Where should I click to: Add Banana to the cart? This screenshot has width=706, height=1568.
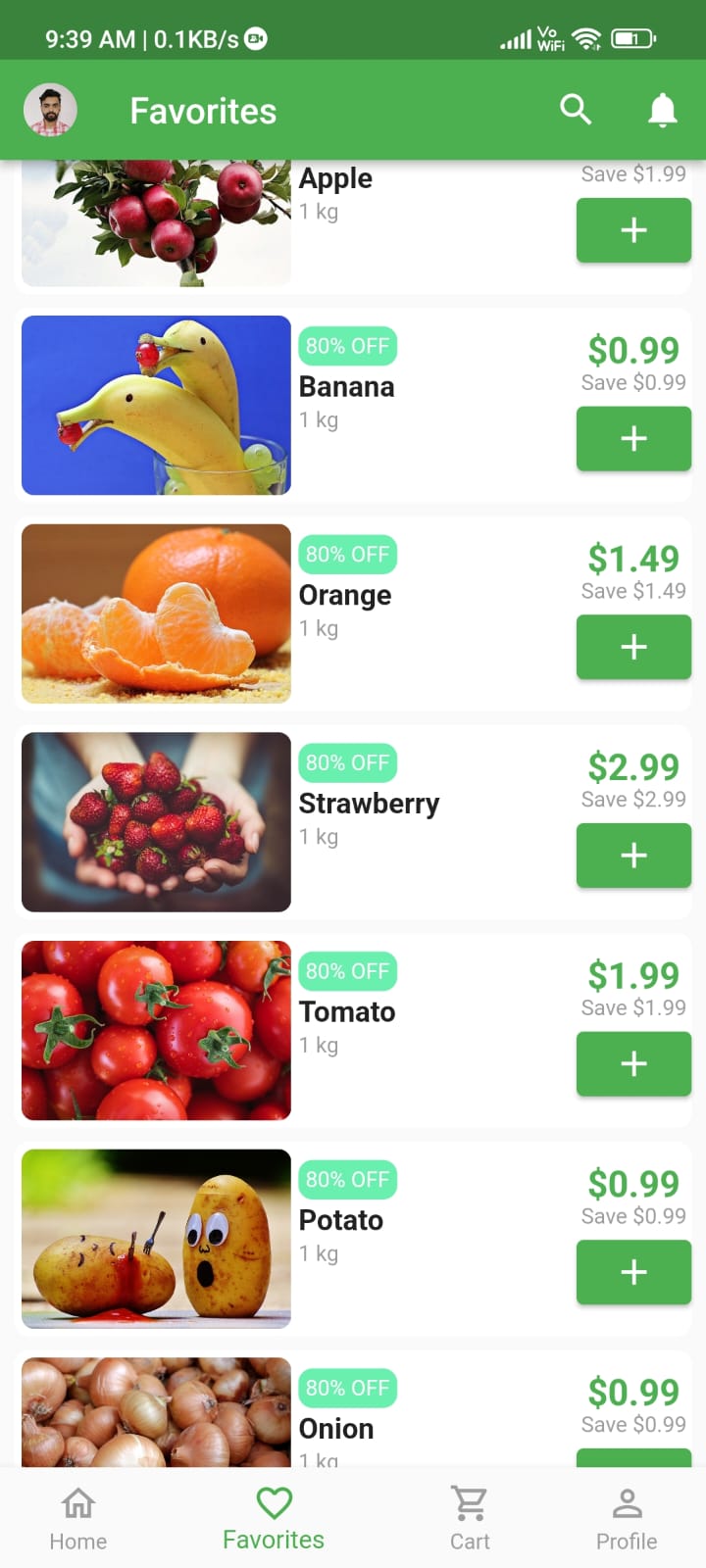pos(633,438)
